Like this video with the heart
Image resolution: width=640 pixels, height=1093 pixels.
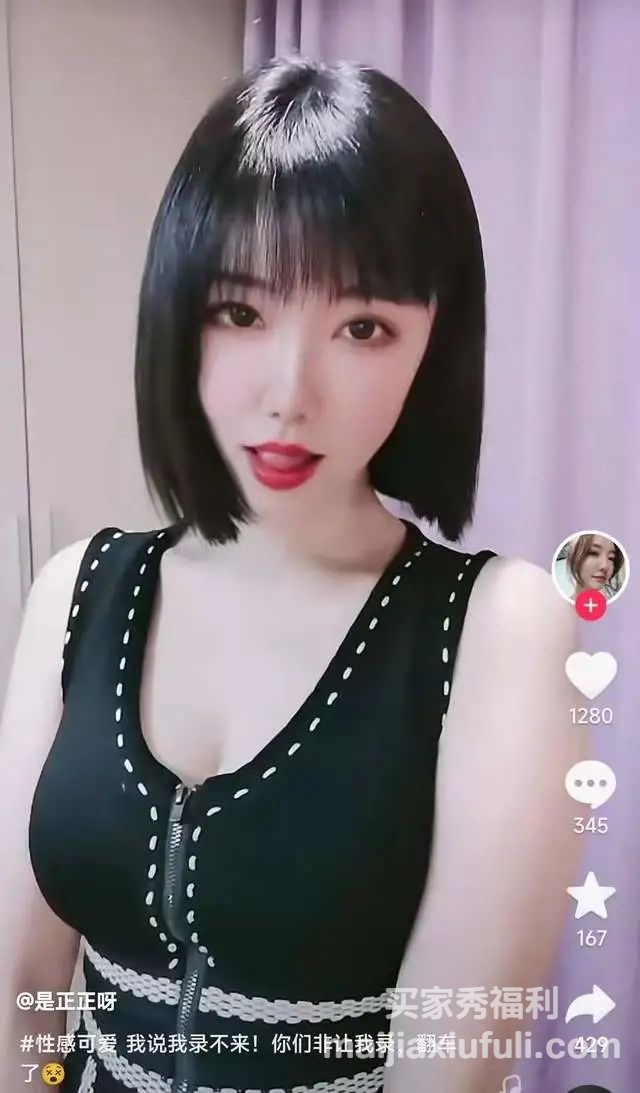[591, 675]
